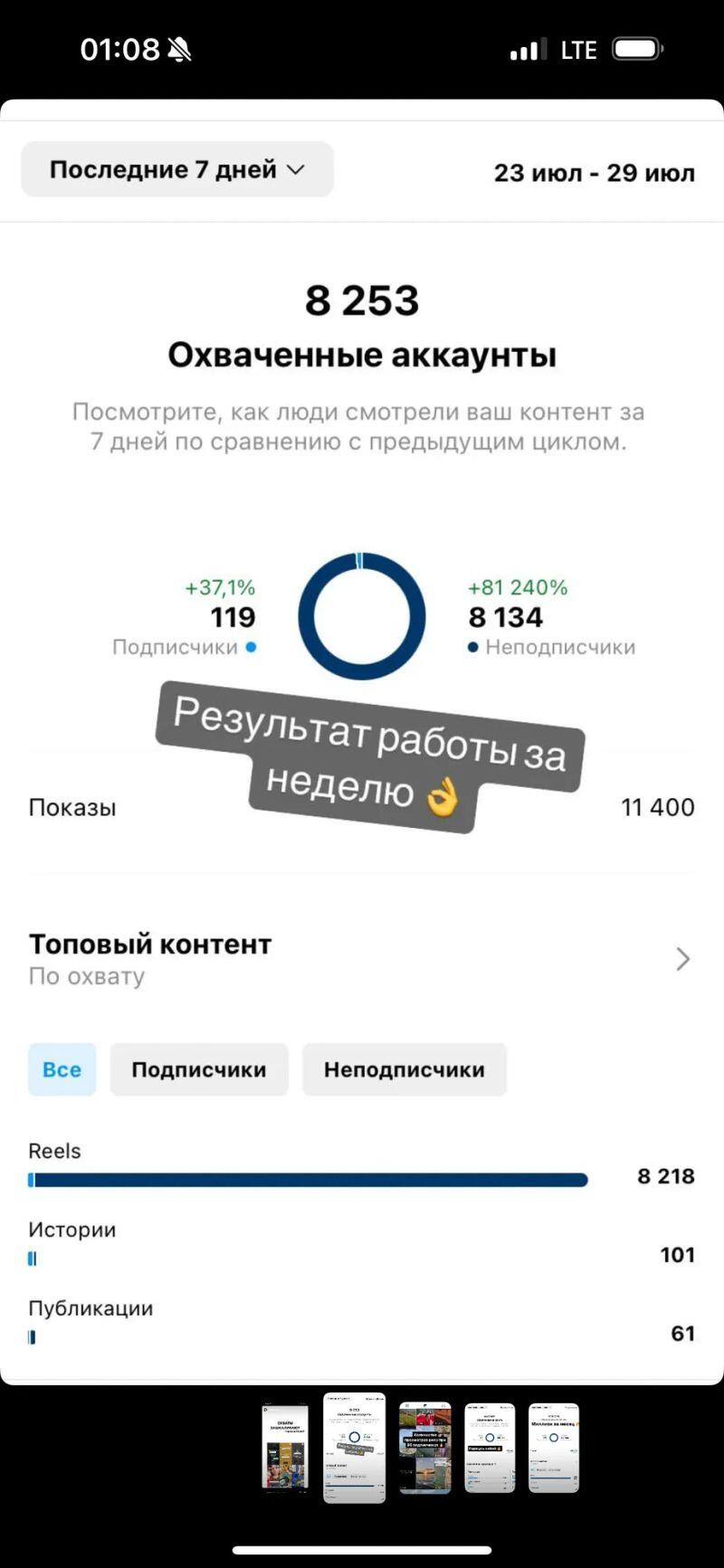Jump to the thumbnail showing a photo grid
This screenshot has height=1568, width=724.
pos(424,1447)
